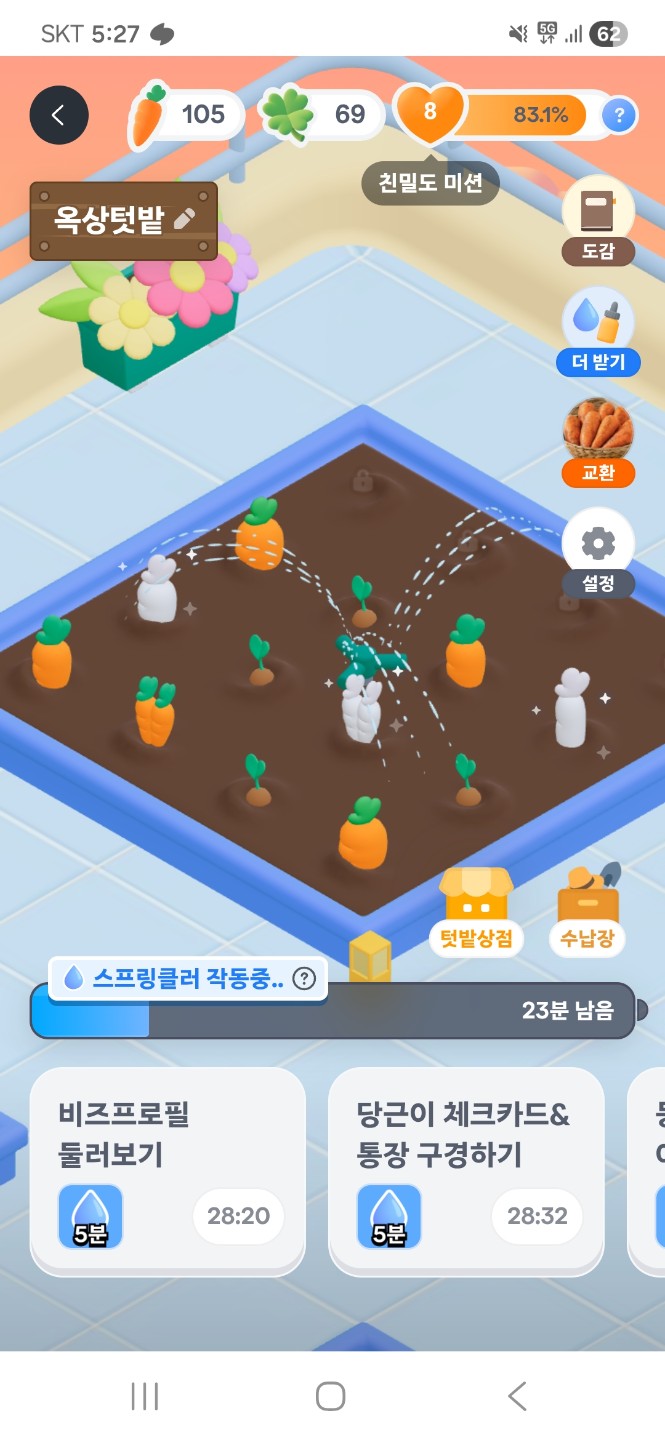665x1440 pixels.
Task: Open the 수납장 storage cabinet
Action: tap(587, 911)
